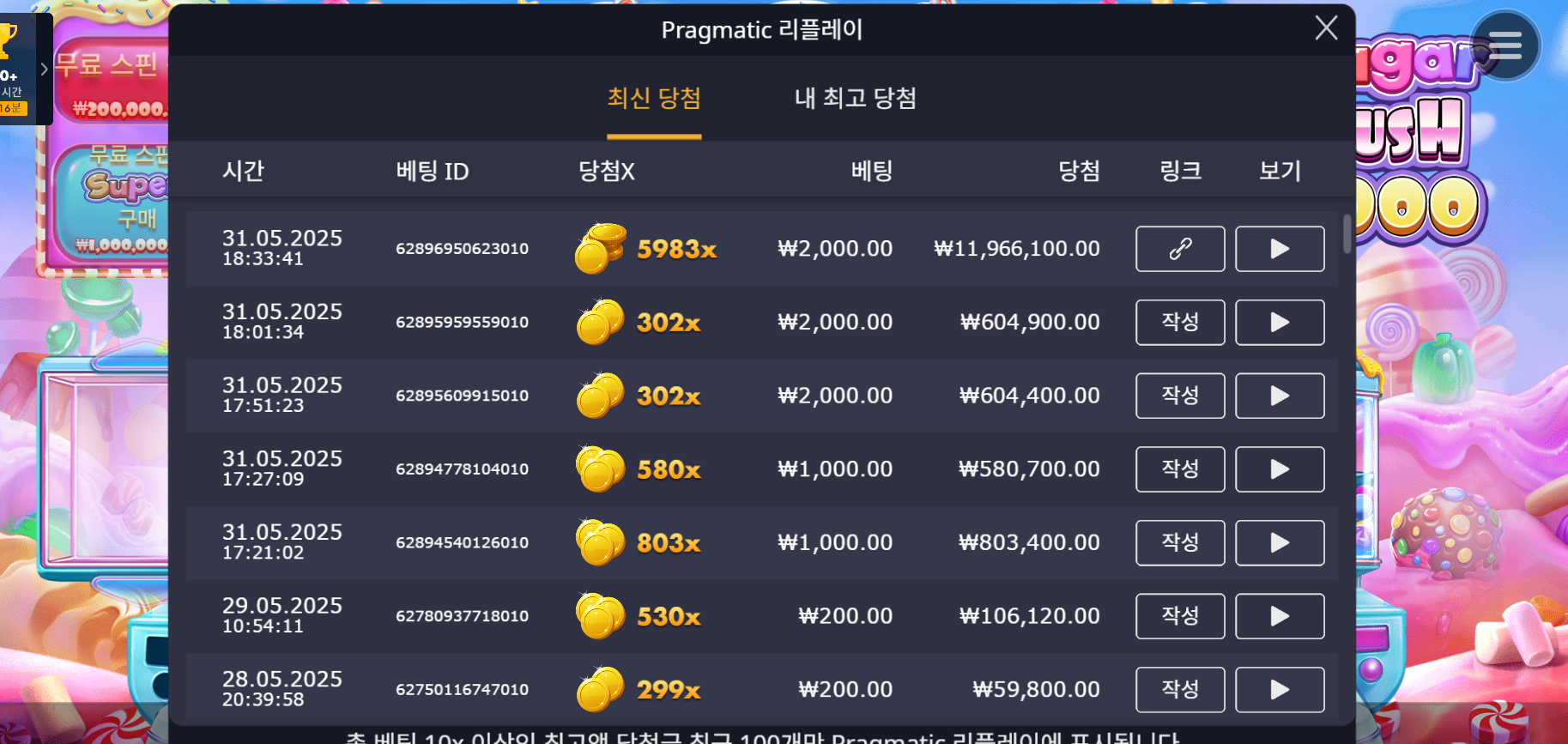Expand the trophy side panel arrow
The width and height of the screenshot is (1568, 744).
tap(44, 70)
